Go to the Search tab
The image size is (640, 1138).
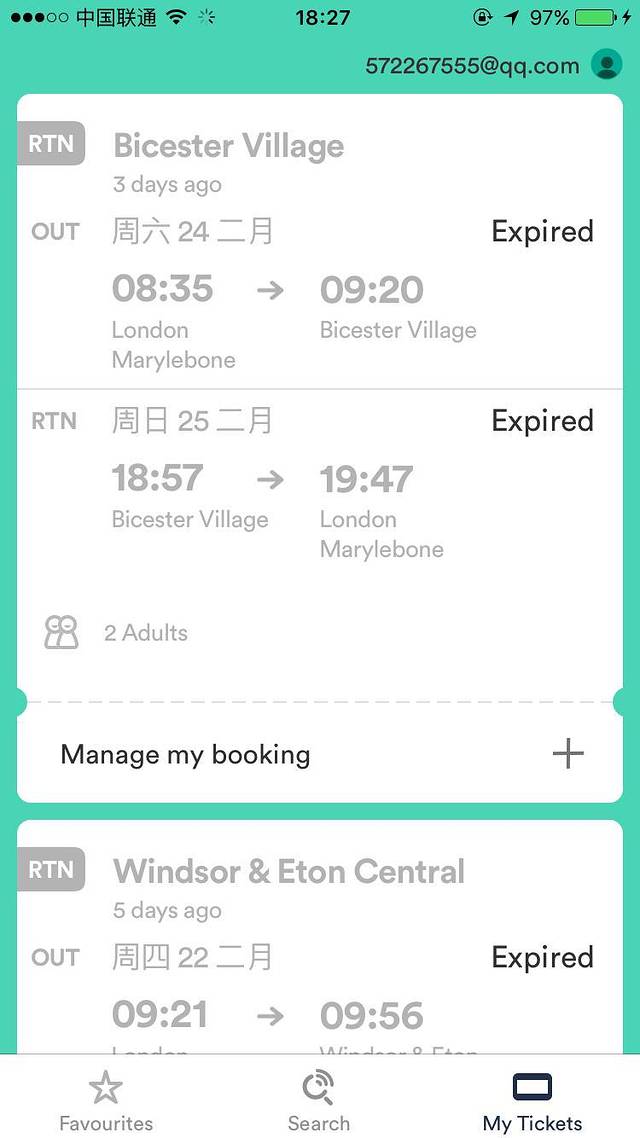point(319,1101)
